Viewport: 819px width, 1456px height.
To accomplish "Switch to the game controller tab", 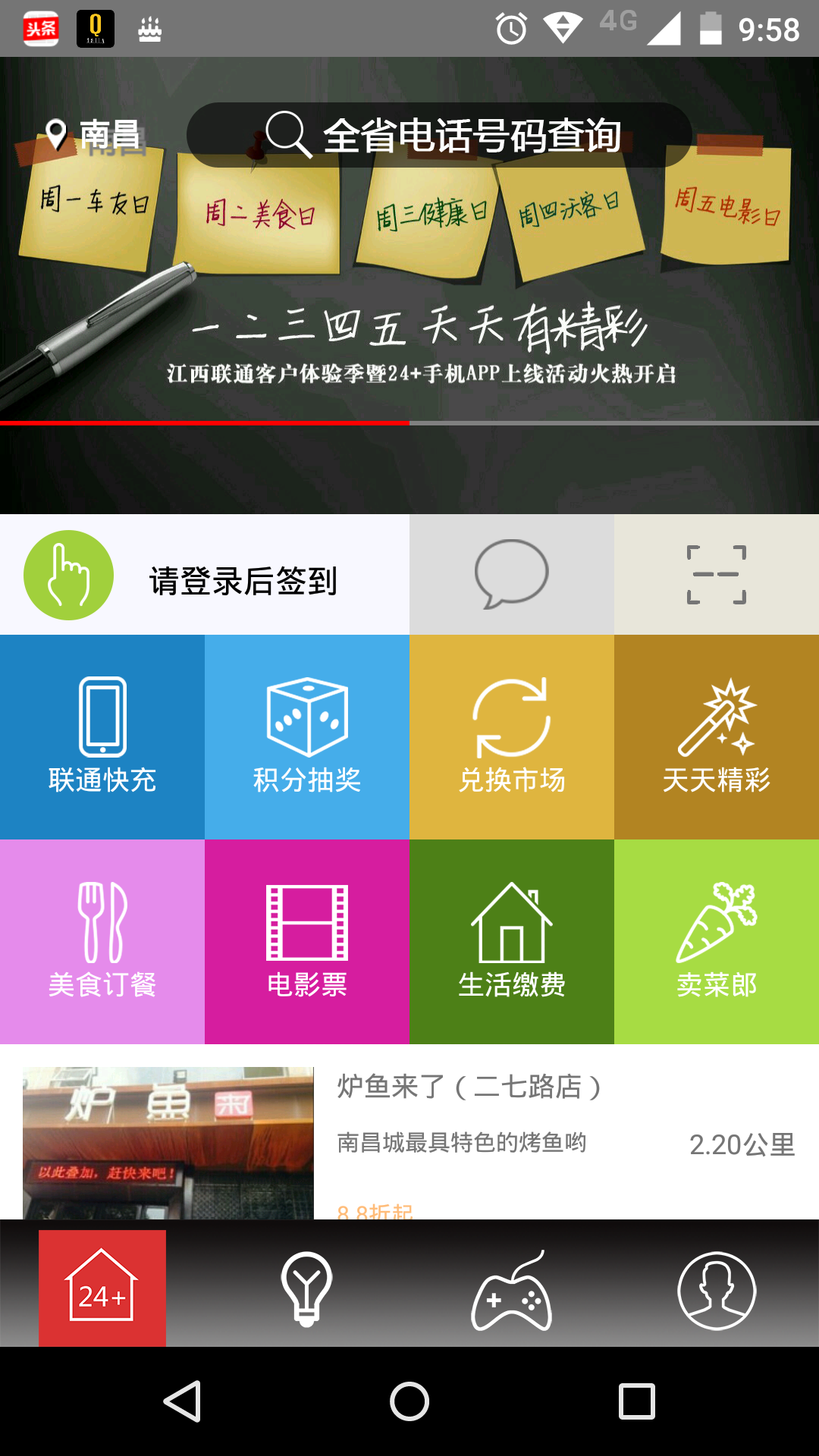I will click(512, 1289).
